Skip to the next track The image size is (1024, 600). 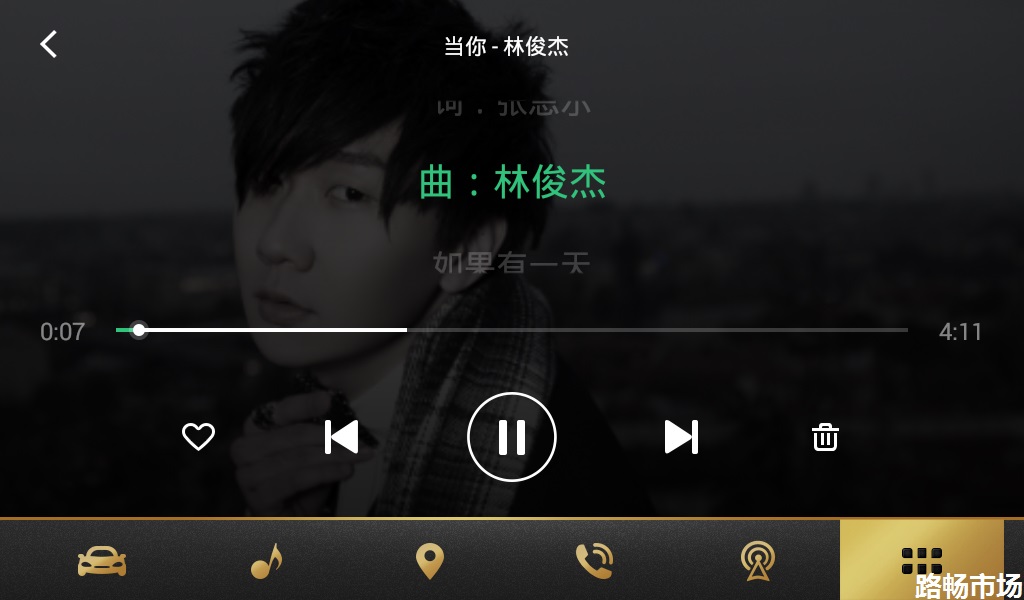click(681, 437)
